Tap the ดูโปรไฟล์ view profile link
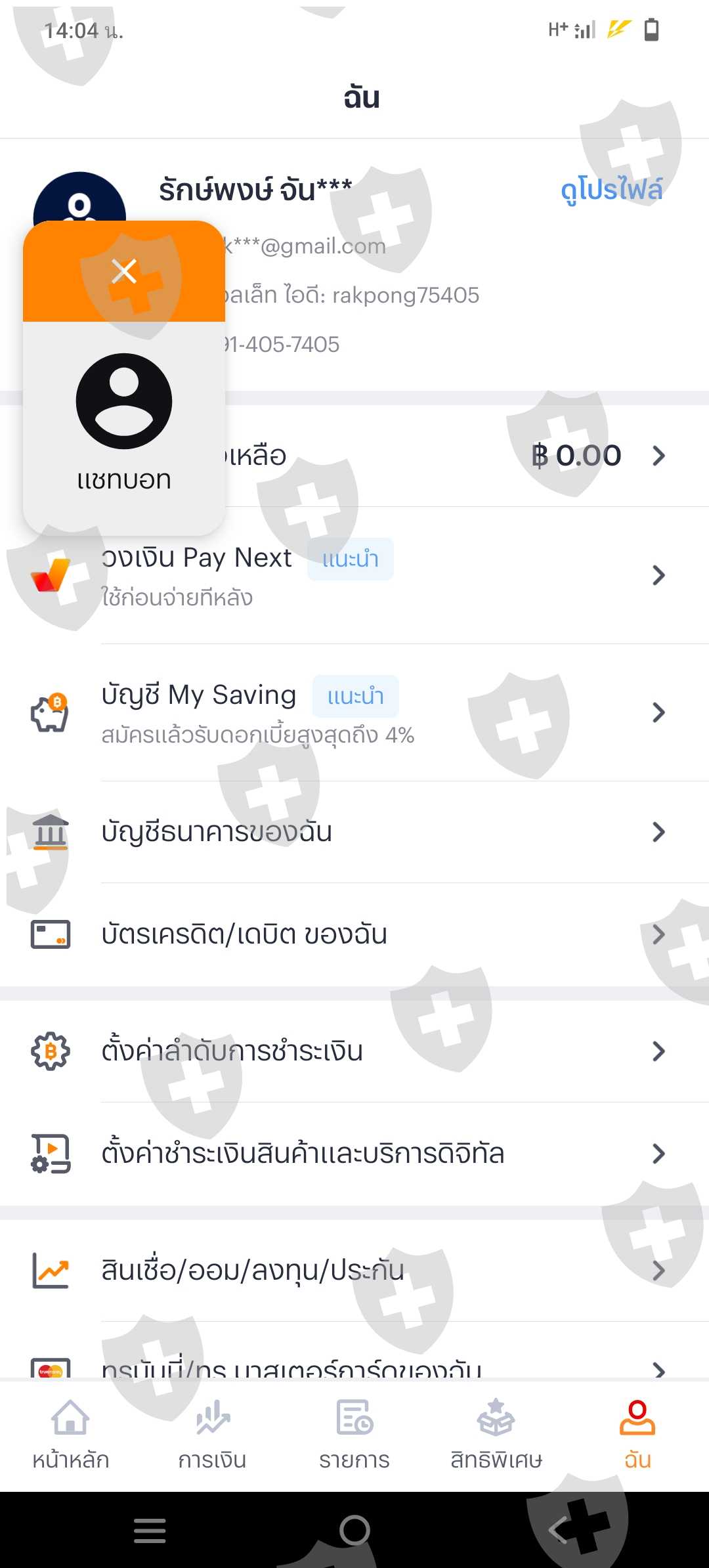This screenshot has width=709, height=1568. tap(611, 190)
